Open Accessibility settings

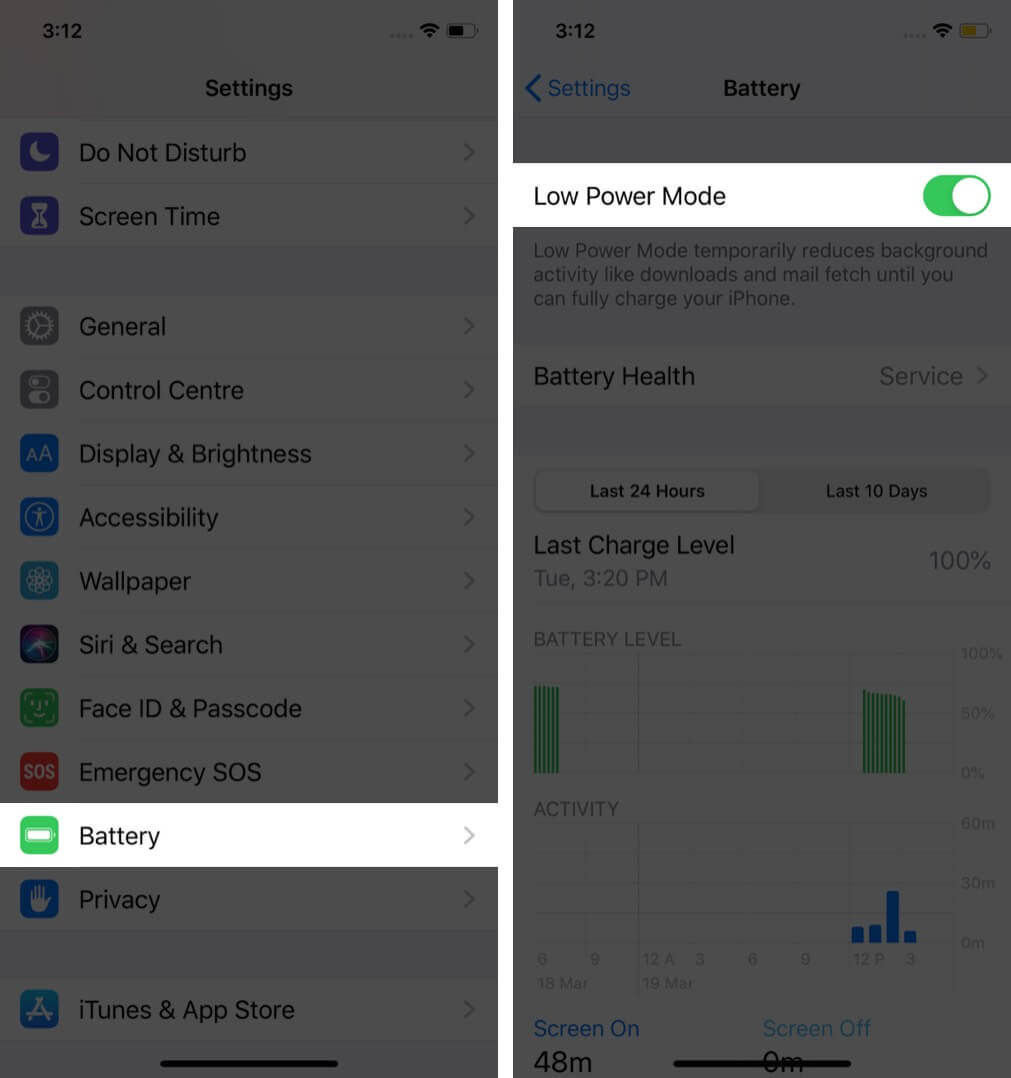[x=248, y=518]
